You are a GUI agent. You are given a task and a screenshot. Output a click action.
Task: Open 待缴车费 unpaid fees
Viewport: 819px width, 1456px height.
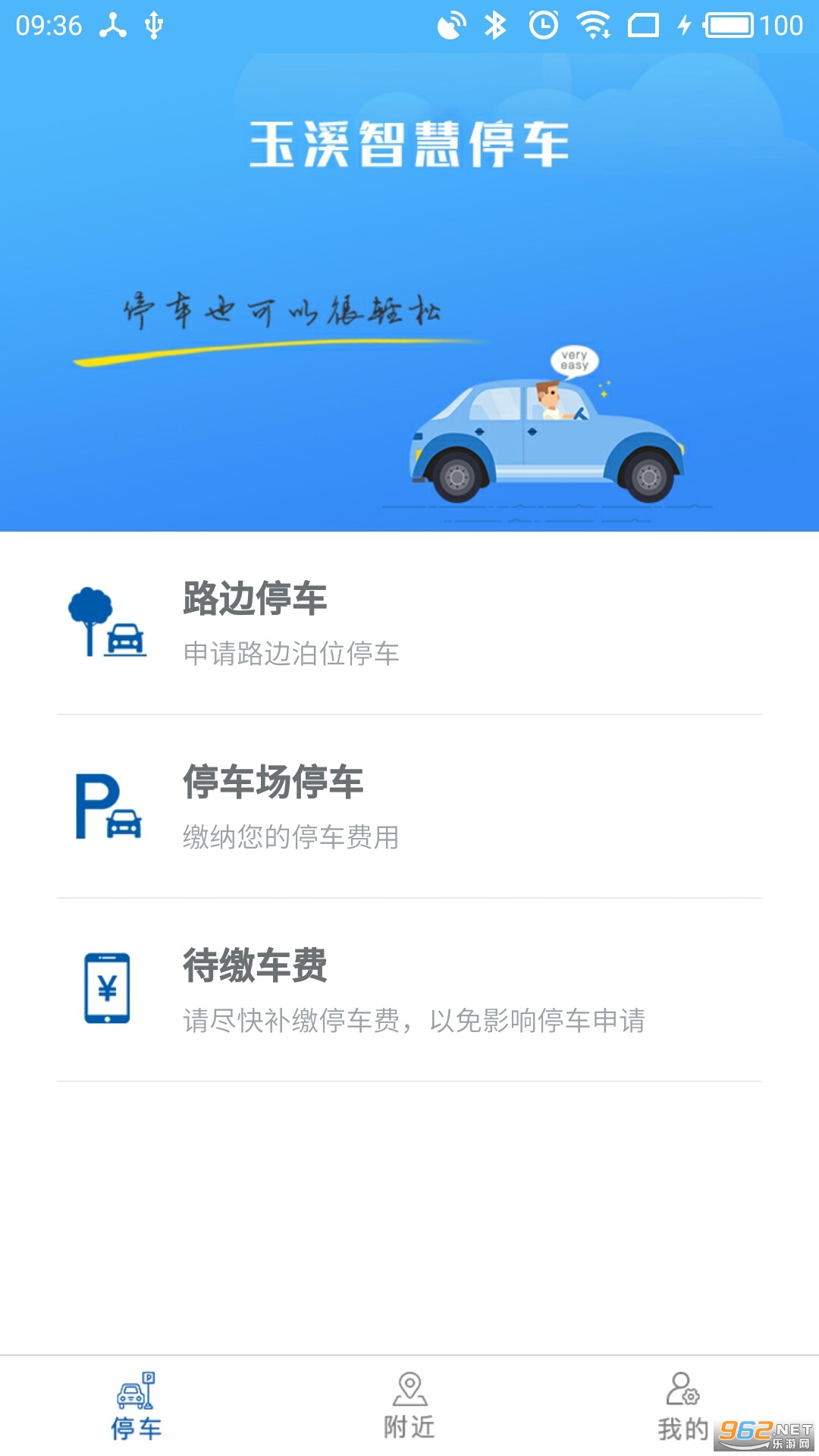coord(409,990)
